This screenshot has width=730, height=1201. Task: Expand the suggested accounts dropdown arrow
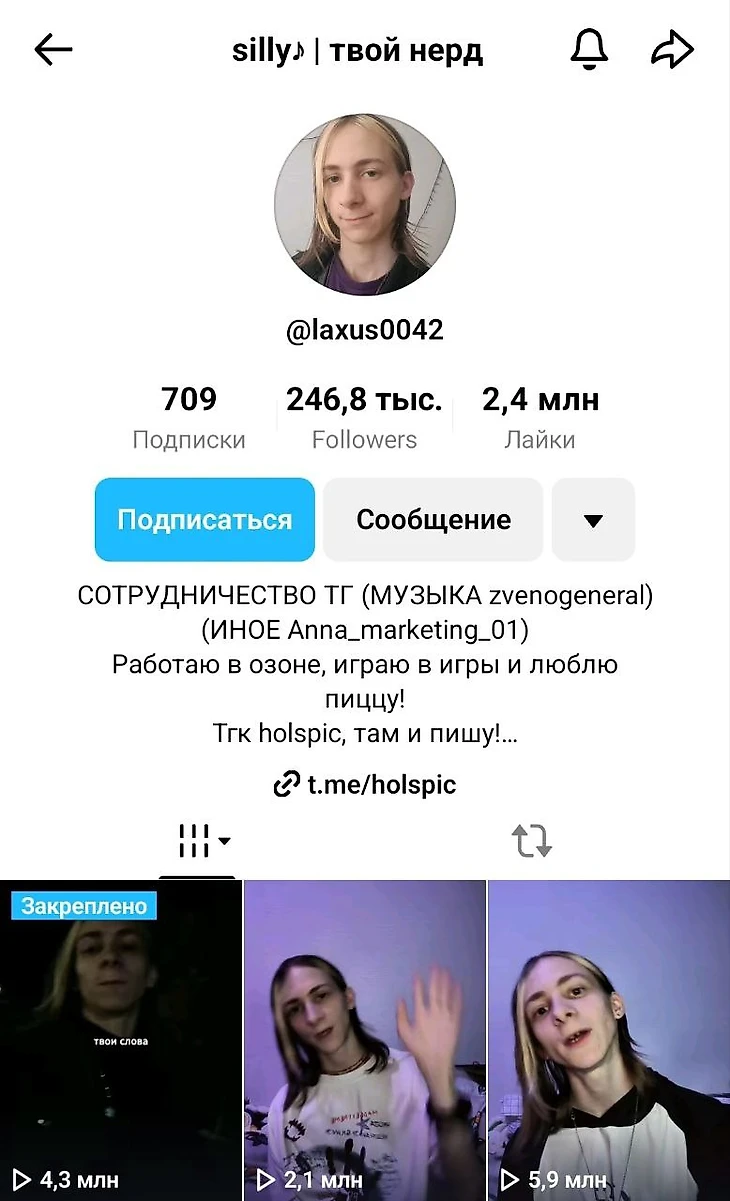[x=593, y=520]
